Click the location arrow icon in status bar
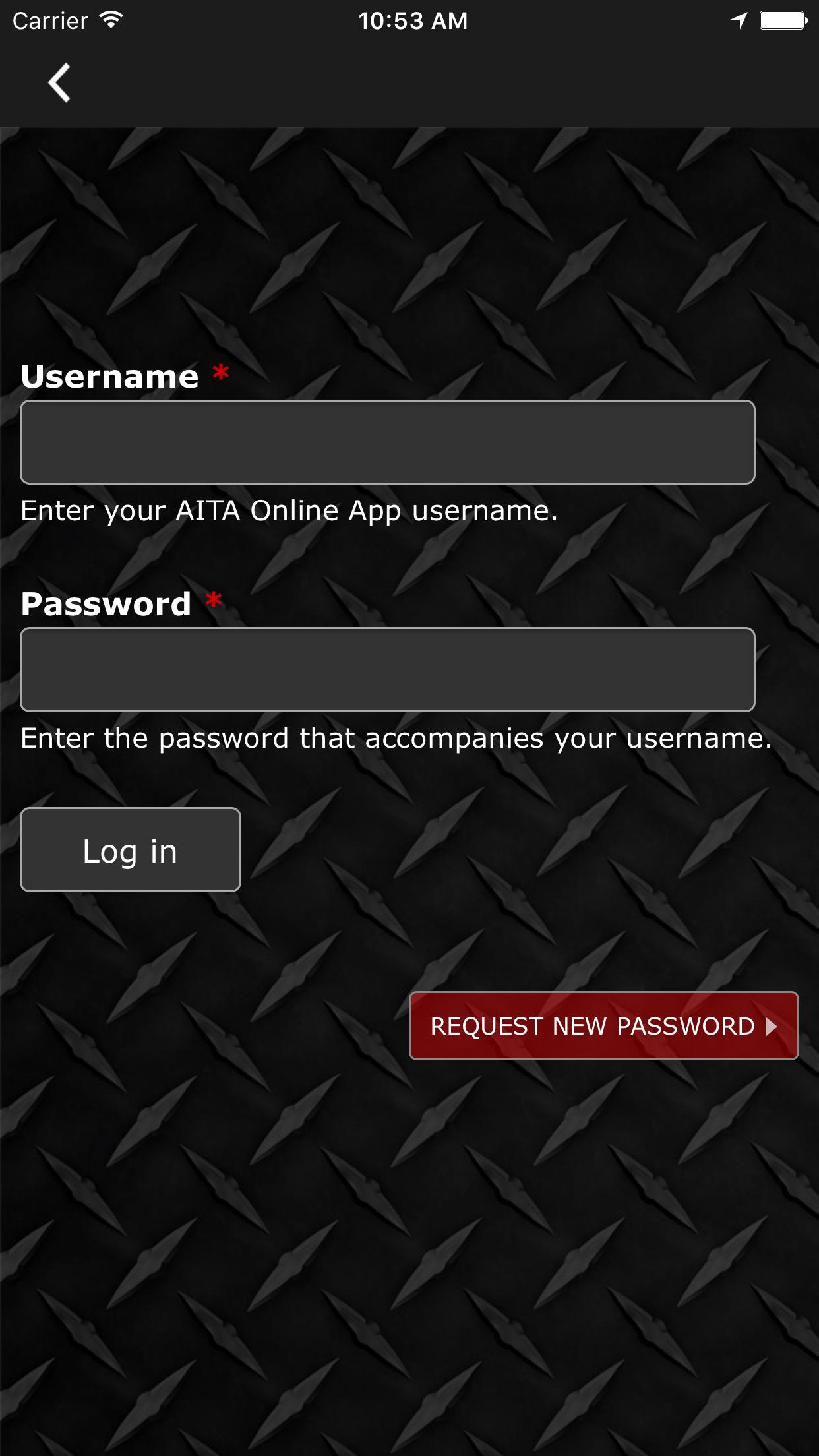The width and height of the screenshot is (819, 1456). pyautogui.click(x=740, y=20)
